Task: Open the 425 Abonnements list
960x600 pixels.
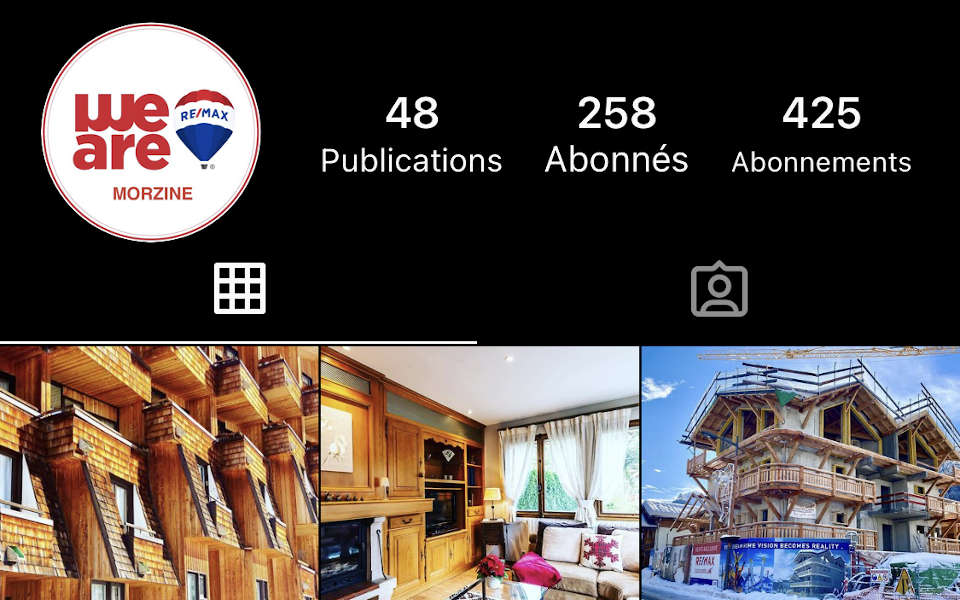Action: pyautogui.click(x=821, y=135)
